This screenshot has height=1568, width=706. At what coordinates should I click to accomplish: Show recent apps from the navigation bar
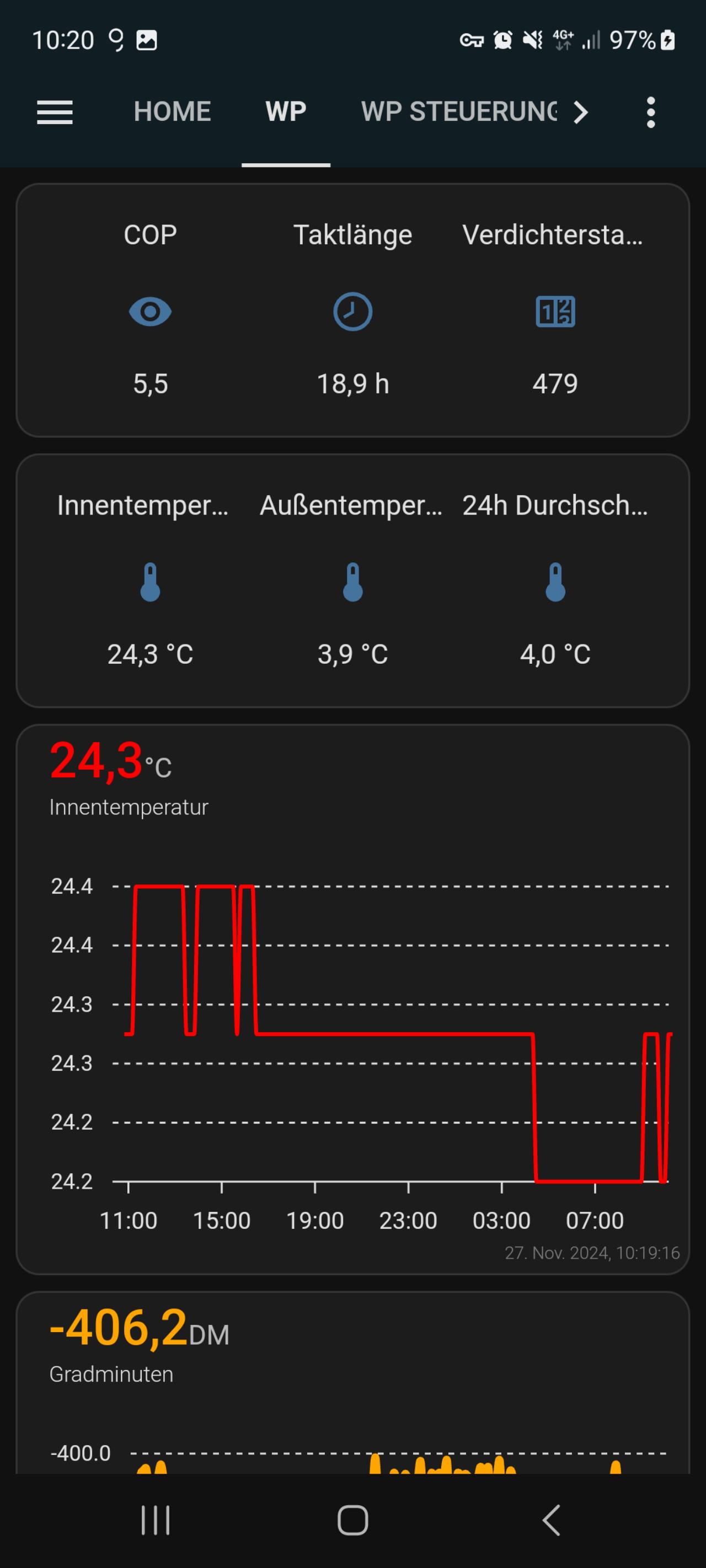[156, 1521]
